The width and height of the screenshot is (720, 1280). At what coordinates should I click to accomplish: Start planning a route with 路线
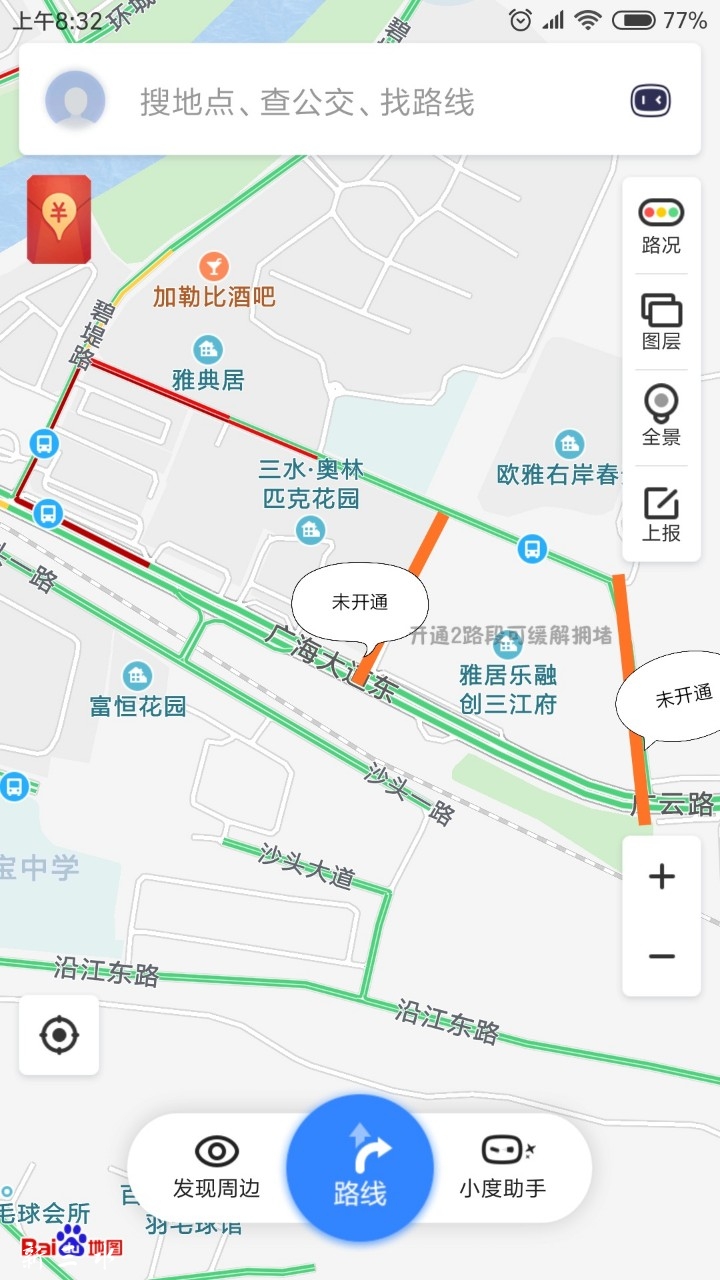pyautogui.click(x=360, y=1167)
